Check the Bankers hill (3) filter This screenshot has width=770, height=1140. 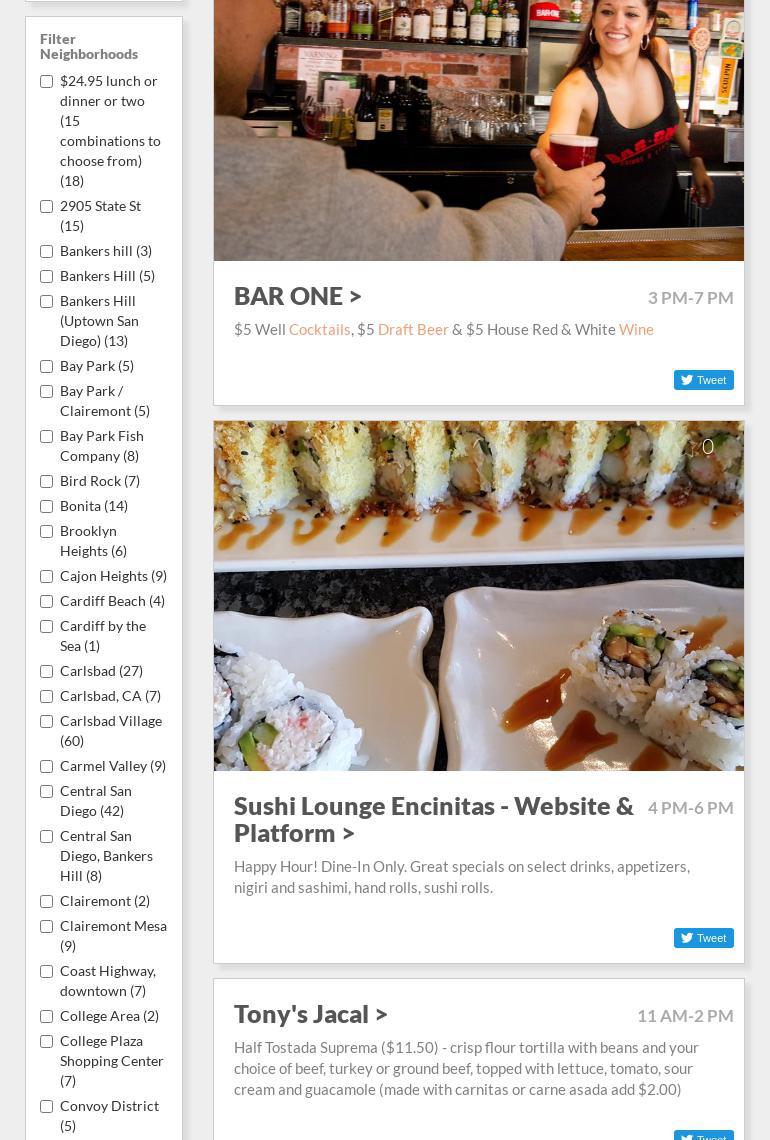(x=46, y=251)
